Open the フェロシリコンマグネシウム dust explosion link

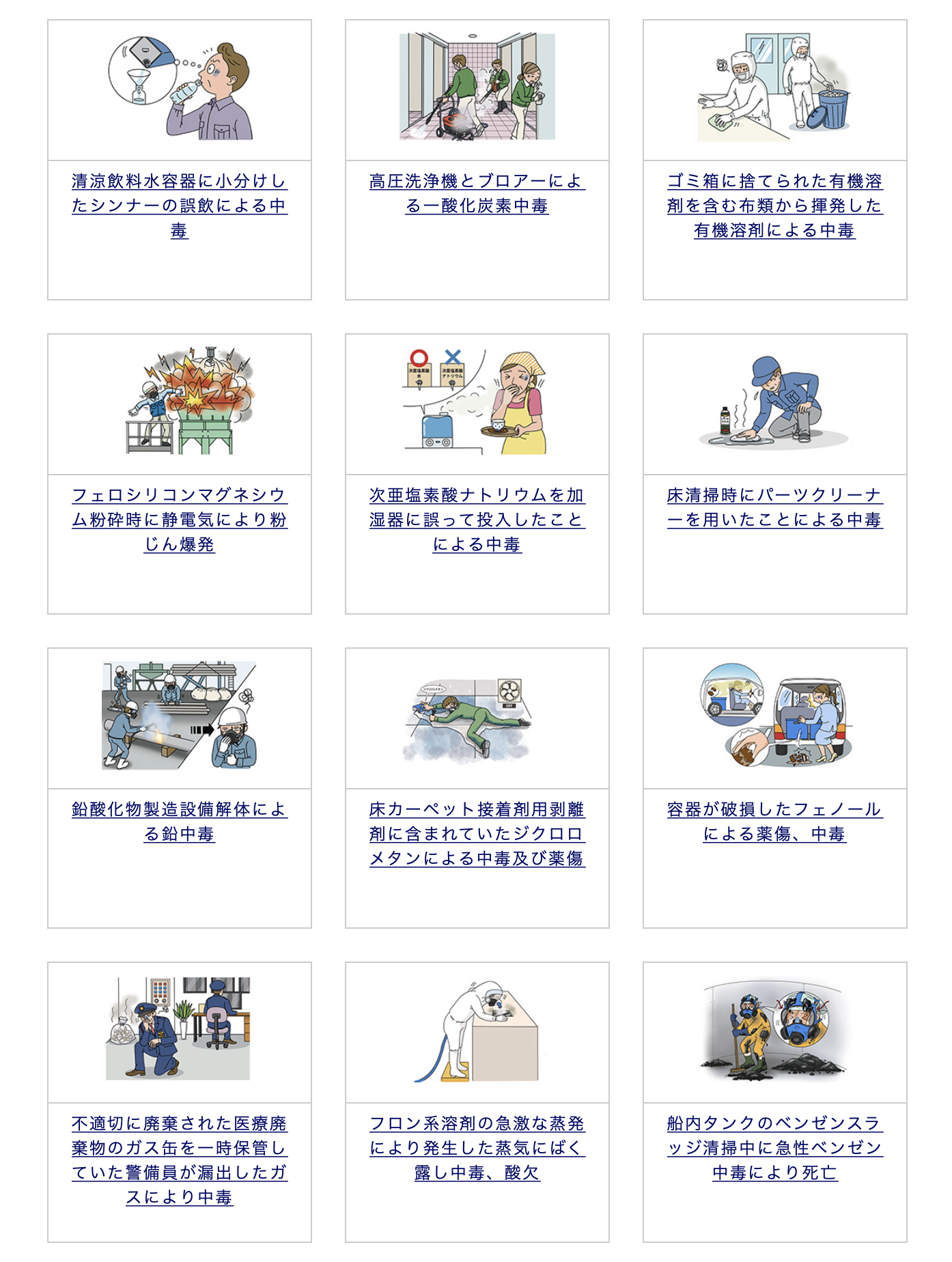[180, 520]
